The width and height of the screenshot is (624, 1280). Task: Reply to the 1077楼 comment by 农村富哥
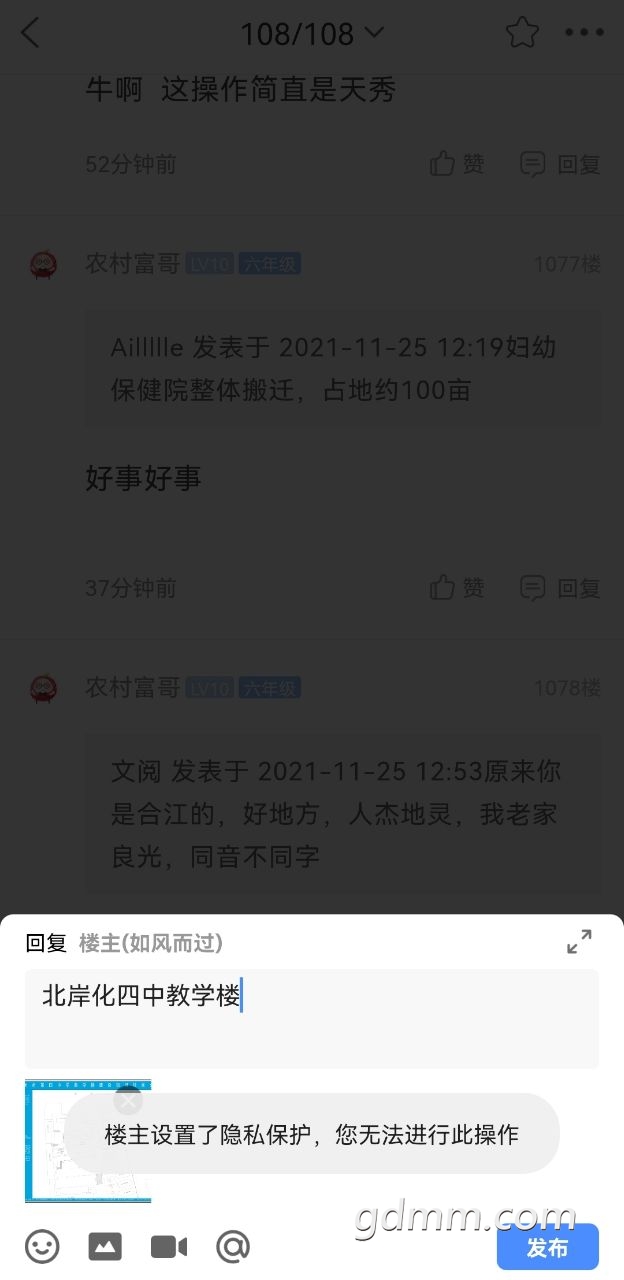coord(560,588)
